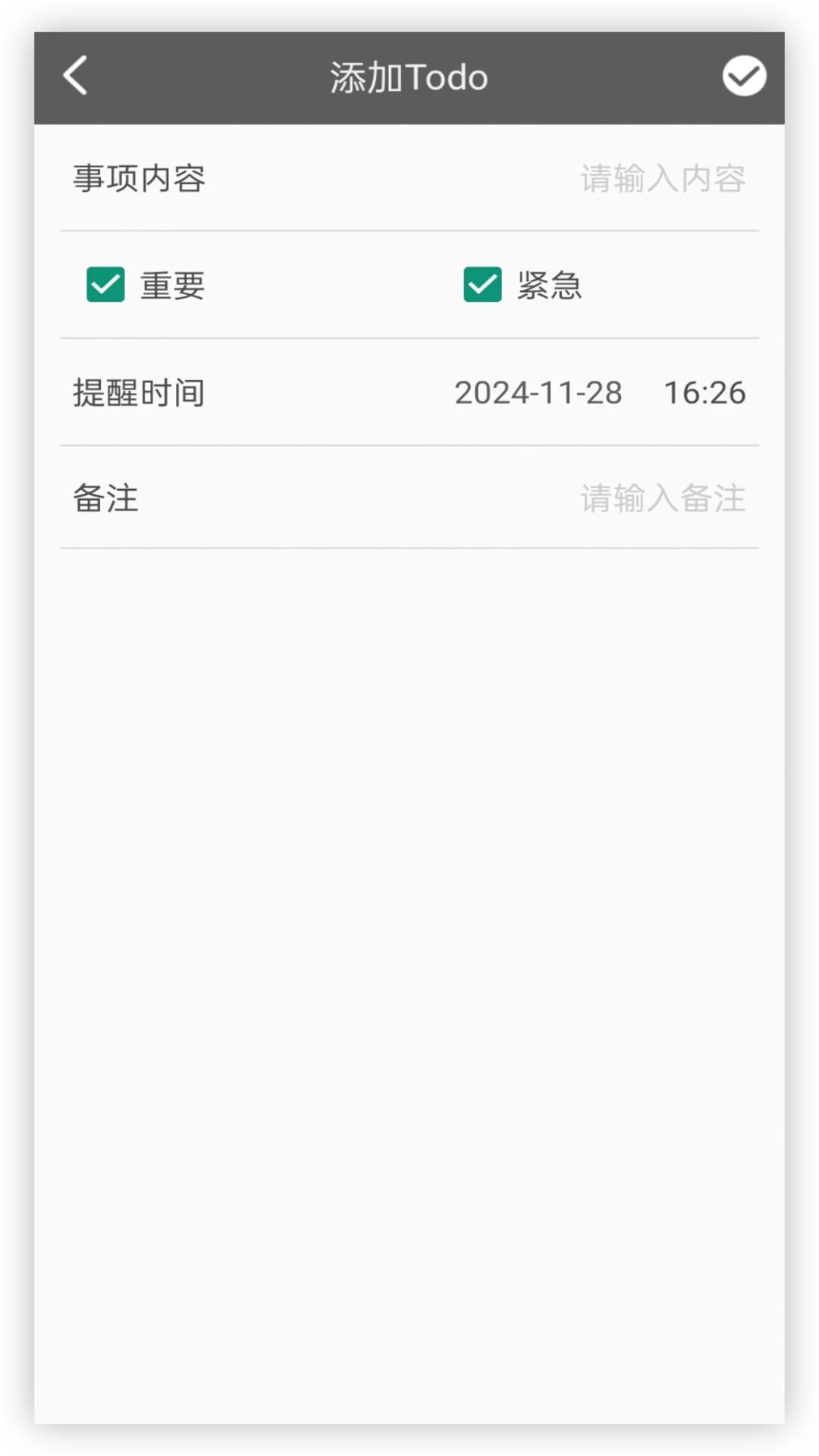819x1456 pixels.
Task: Open the time picker showing 16:26
Action: tap(705, 392)
